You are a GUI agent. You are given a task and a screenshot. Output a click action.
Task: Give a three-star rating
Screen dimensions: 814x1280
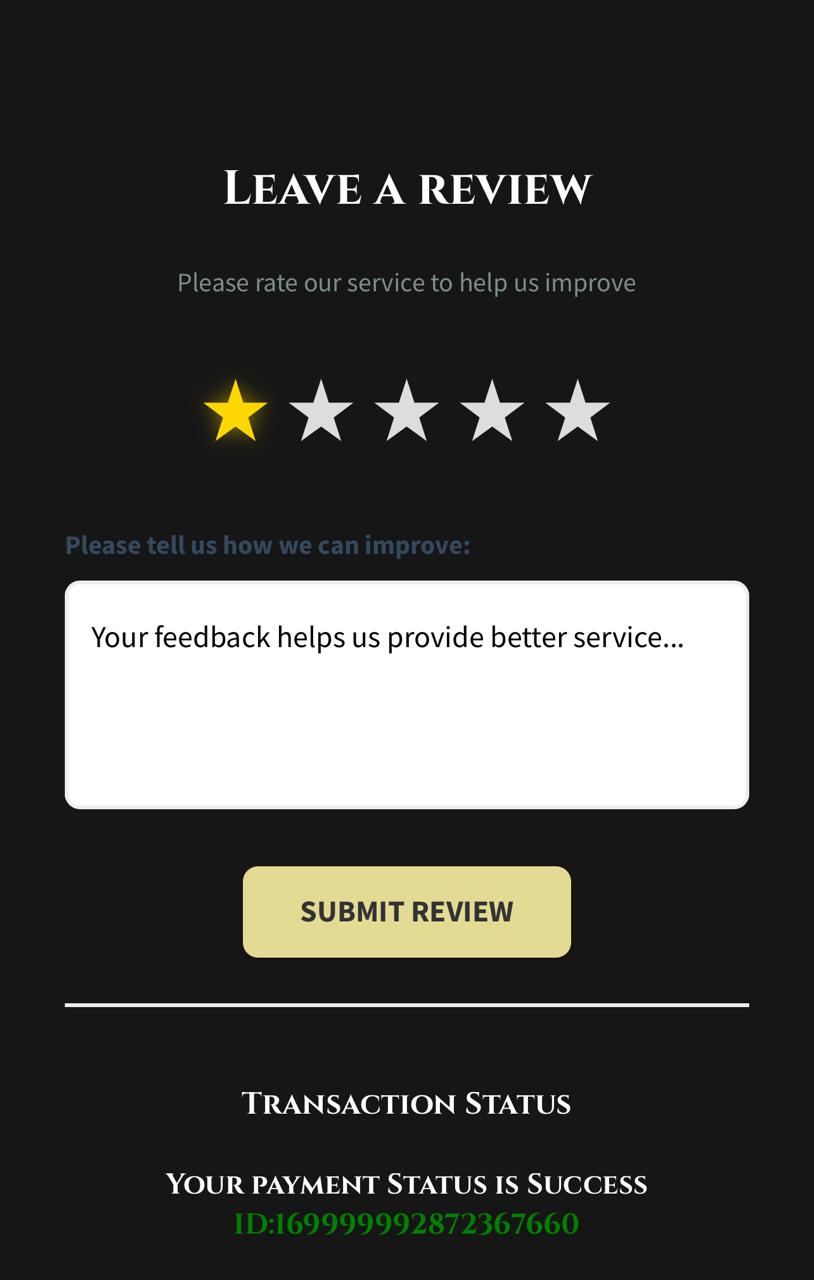[407, 412]
